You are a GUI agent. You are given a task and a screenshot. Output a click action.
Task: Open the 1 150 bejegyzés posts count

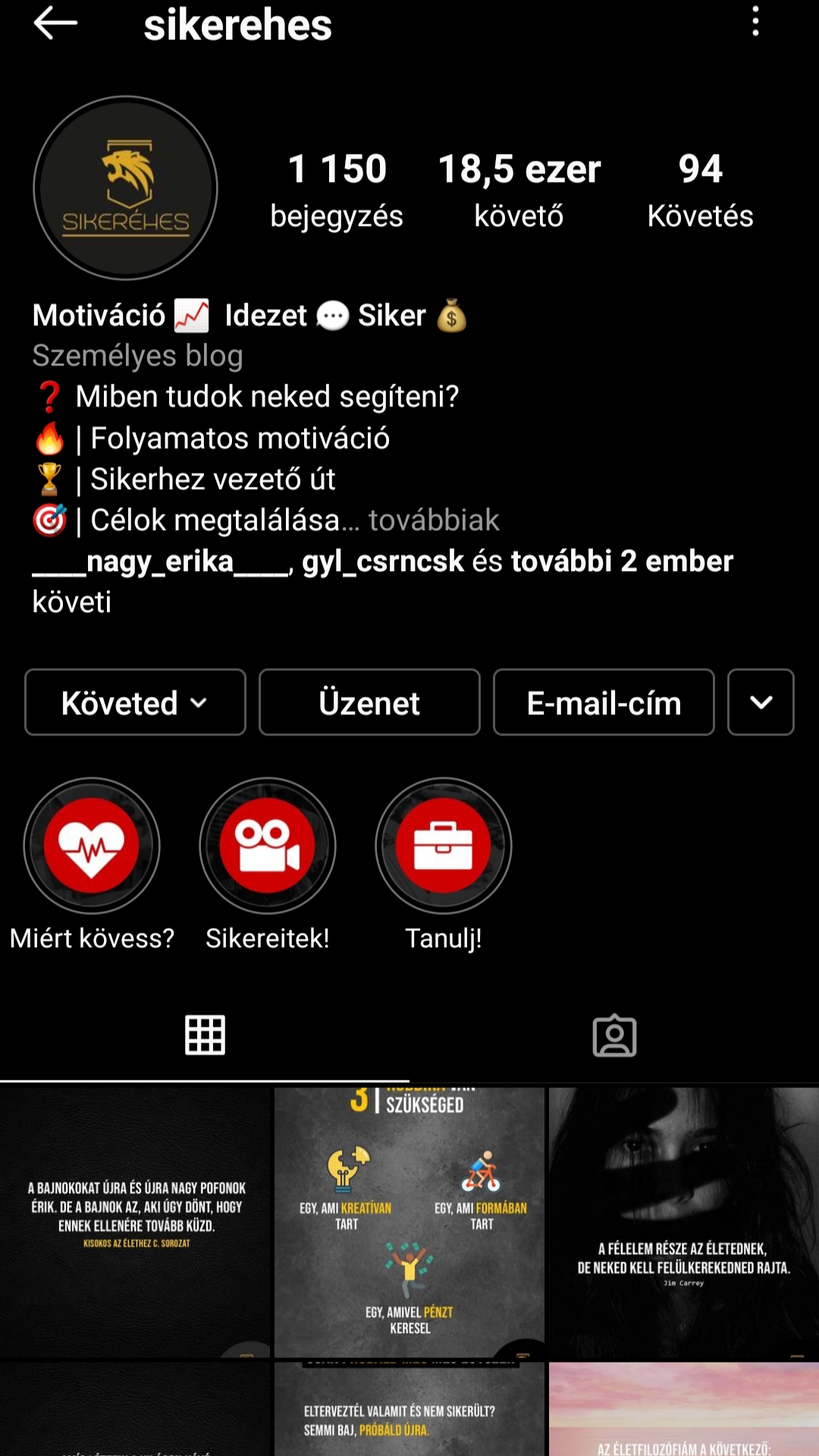click(337, 190)
